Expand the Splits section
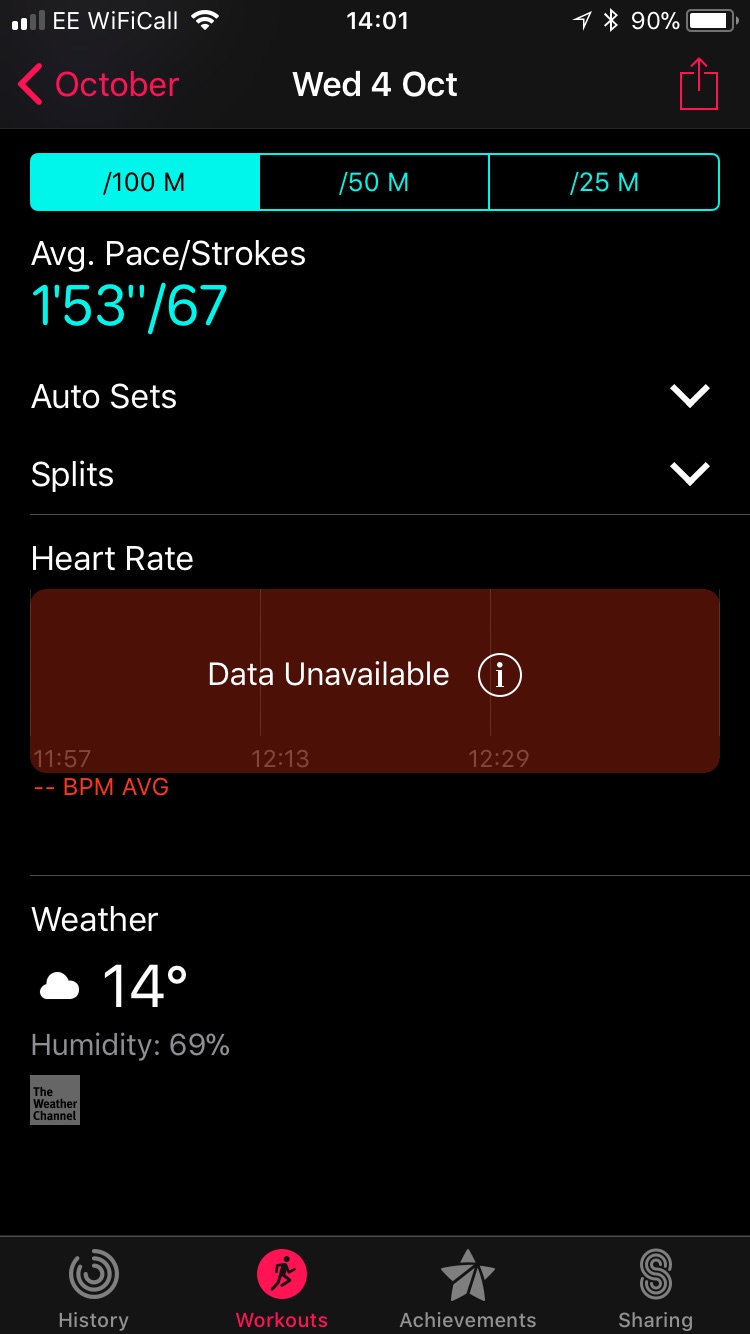Viewport: 750px width, 1334px height. pos(690,474)
